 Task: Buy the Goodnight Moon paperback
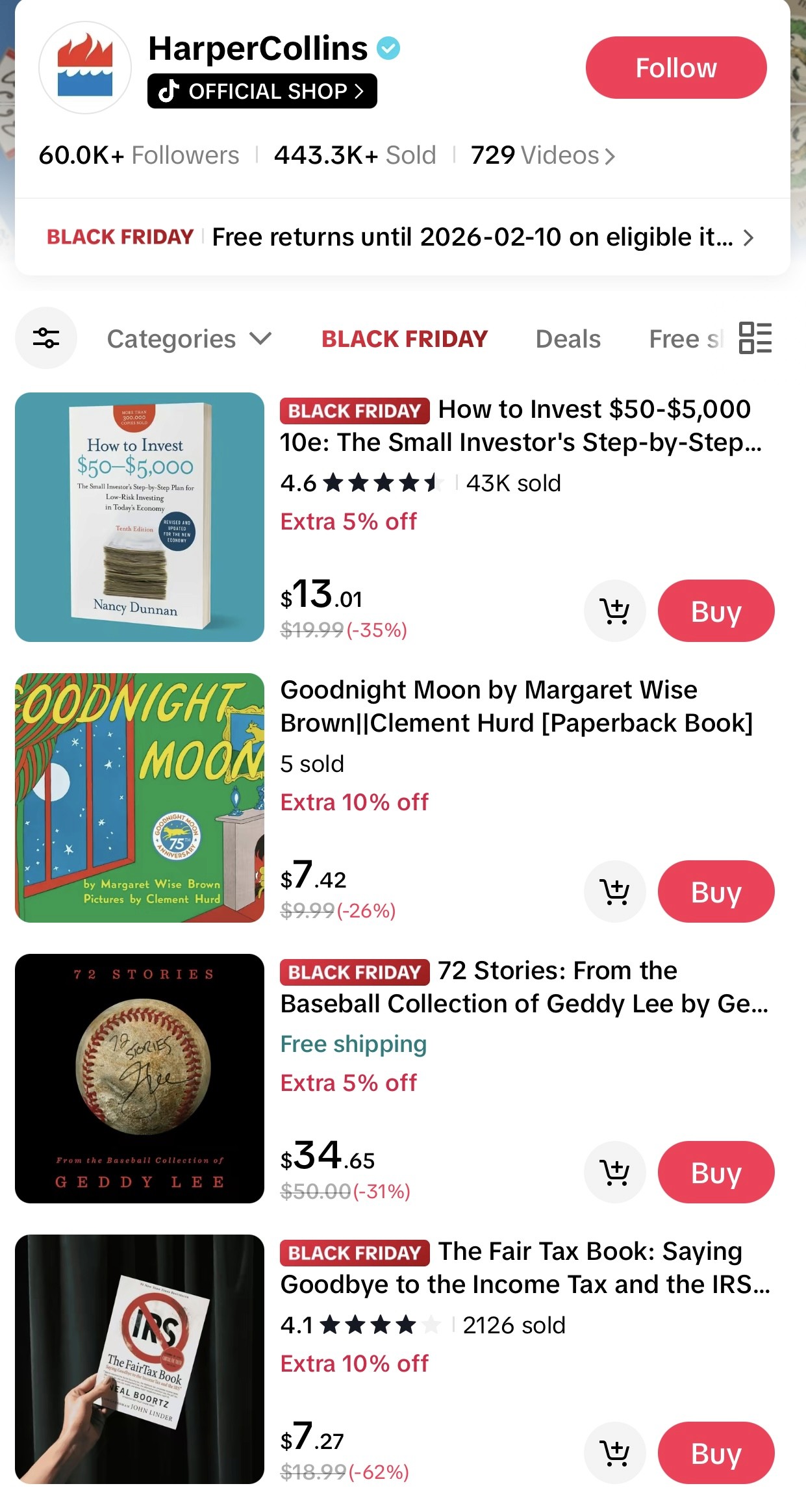[x=716, y=891]
